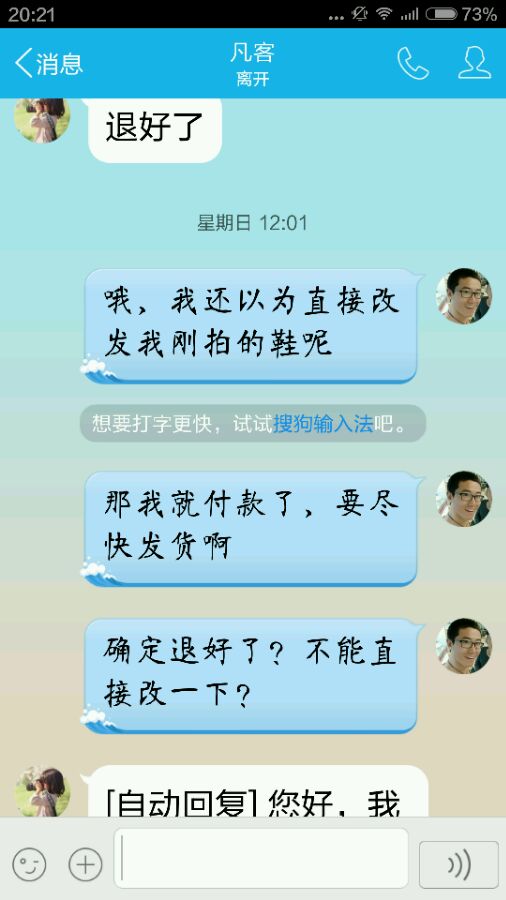Open the emoji smiley picker

point(29,864)
